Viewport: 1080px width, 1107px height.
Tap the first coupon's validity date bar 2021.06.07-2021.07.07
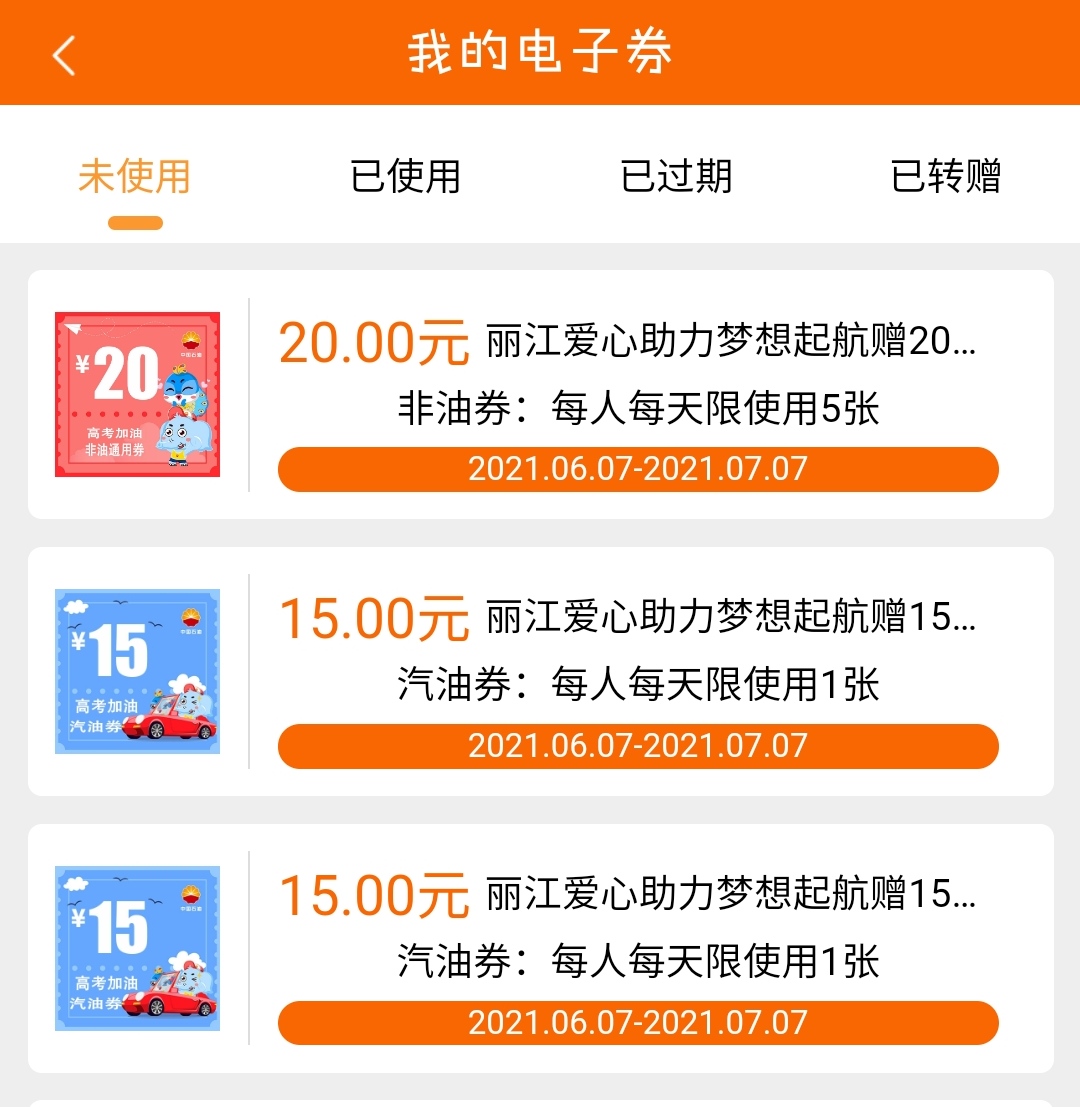637,469
